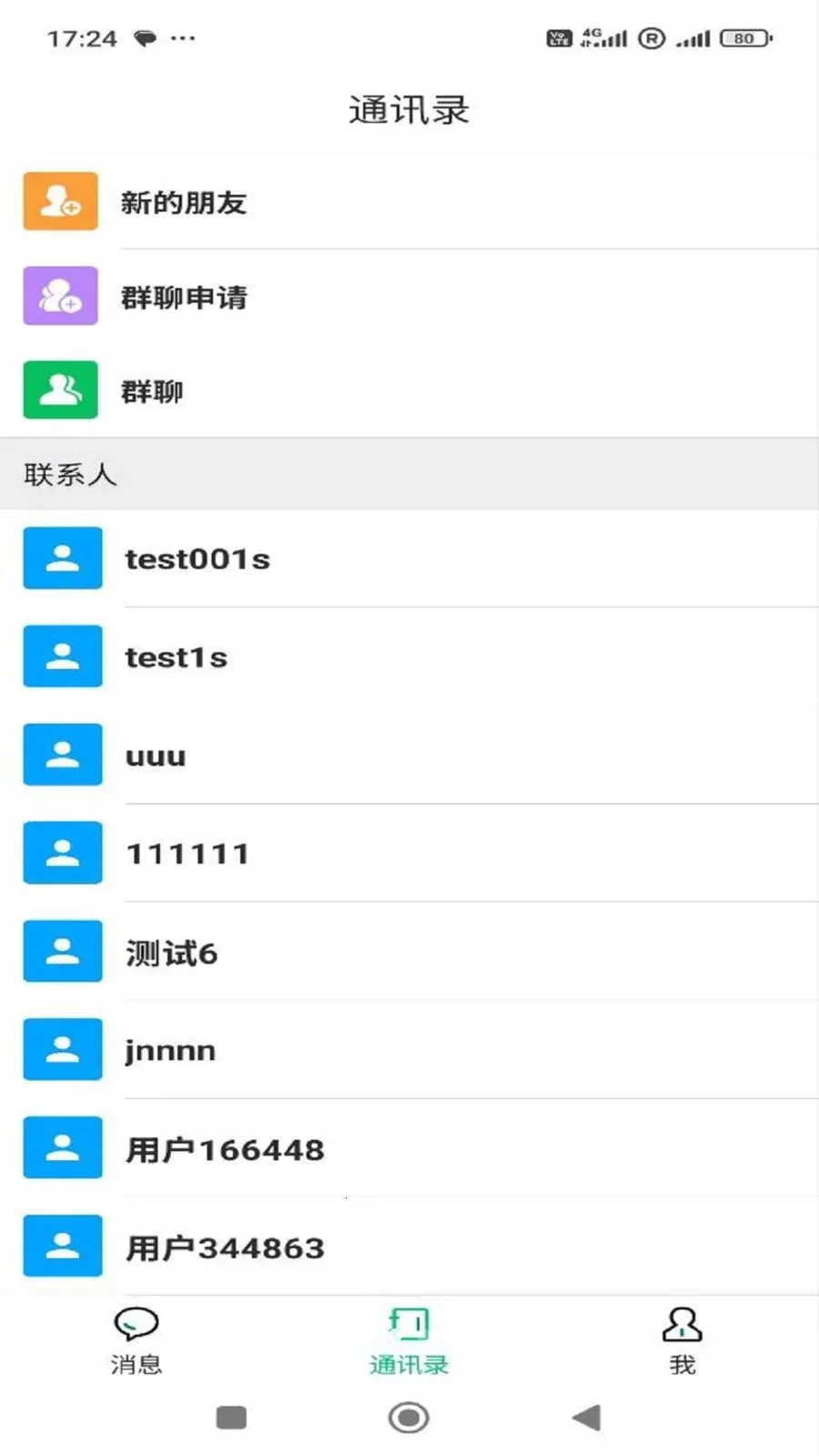Select the 联系人 section header

(69, 474)
